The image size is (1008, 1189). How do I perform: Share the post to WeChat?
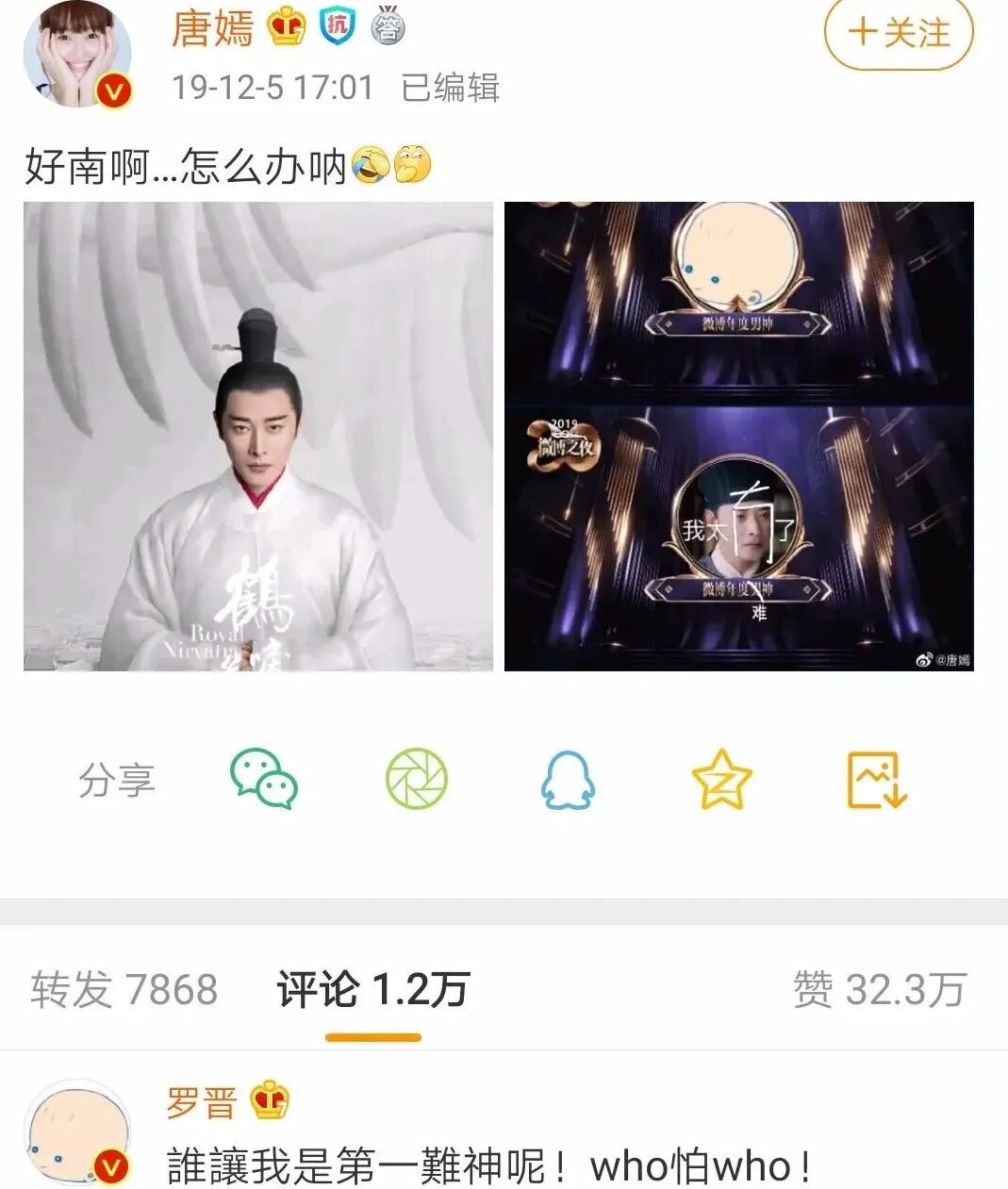[264, 779]
